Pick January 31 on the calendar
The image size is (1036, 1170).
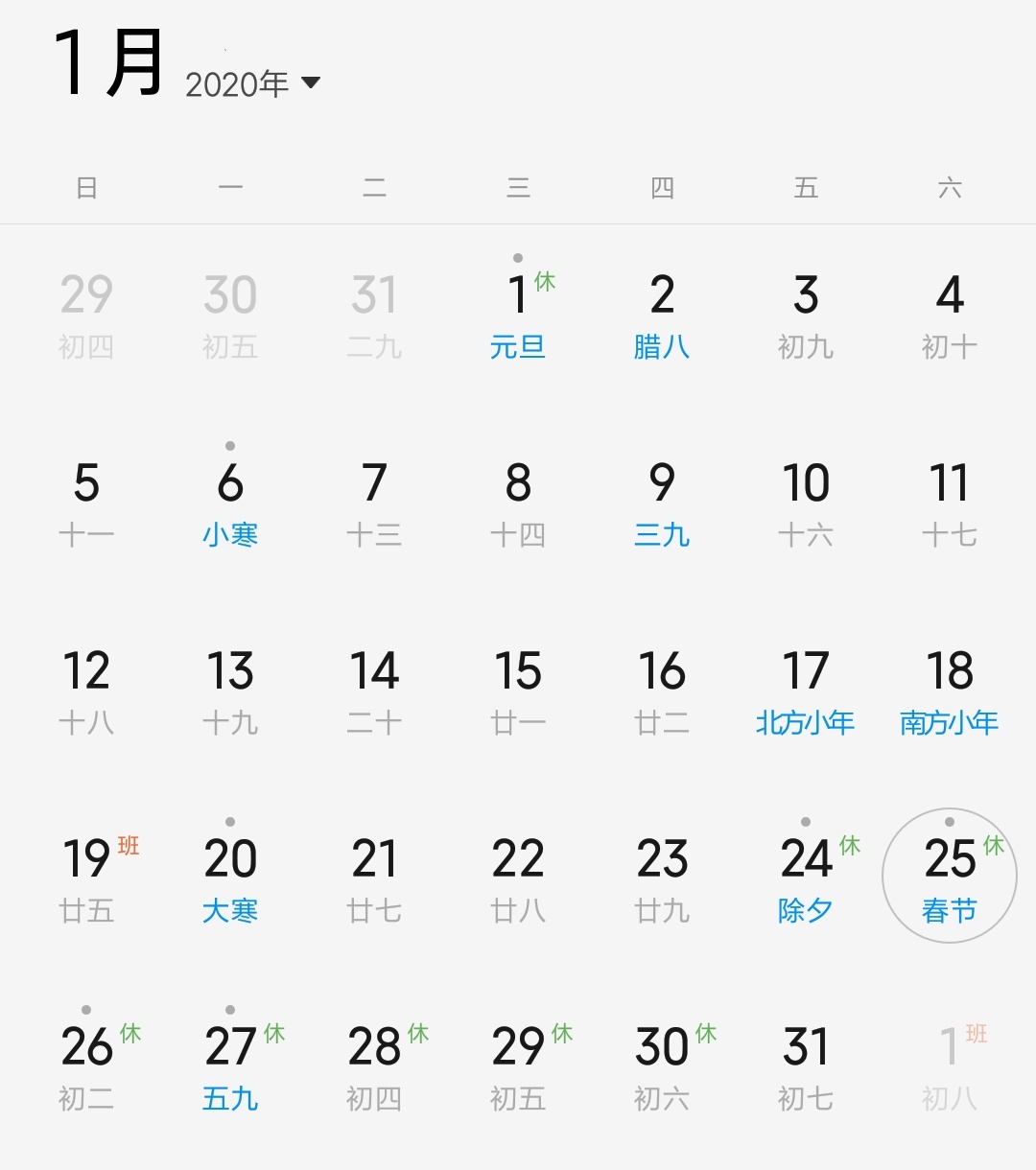[x=806, y=1066]
